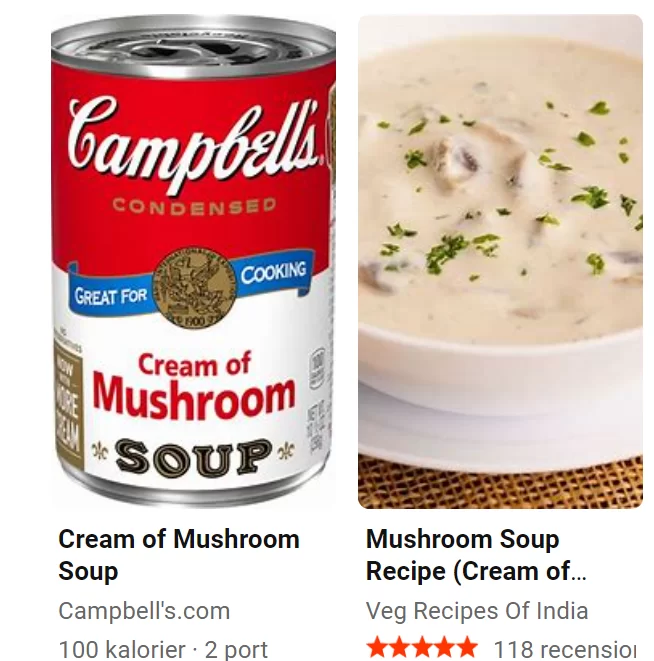Viewport: 654px width, 661px height.
Task: Open Campbell's Cream of Mushroom Soup recipe card
Action: coord(179,554)
